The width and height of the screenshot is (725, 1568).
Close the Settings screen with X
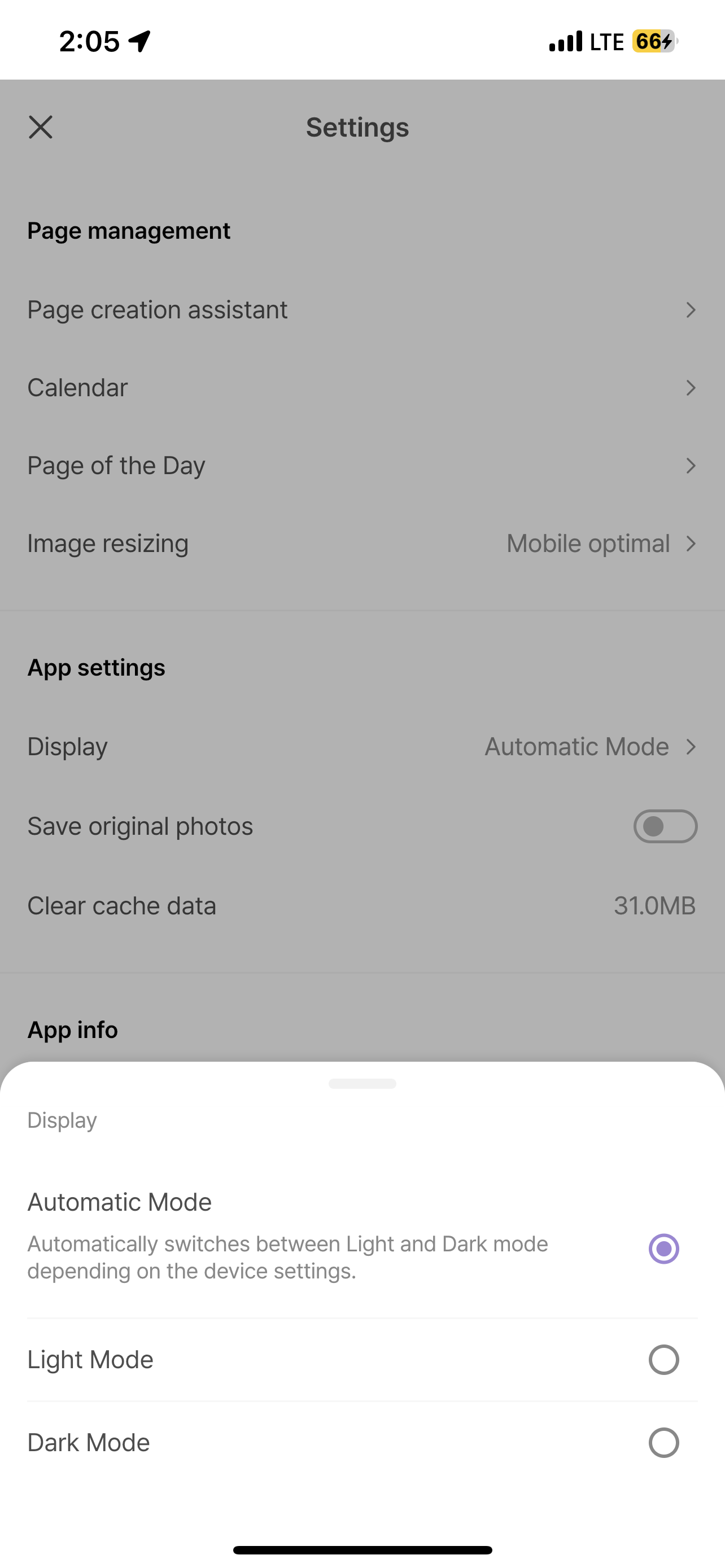(x=41, y=127)
